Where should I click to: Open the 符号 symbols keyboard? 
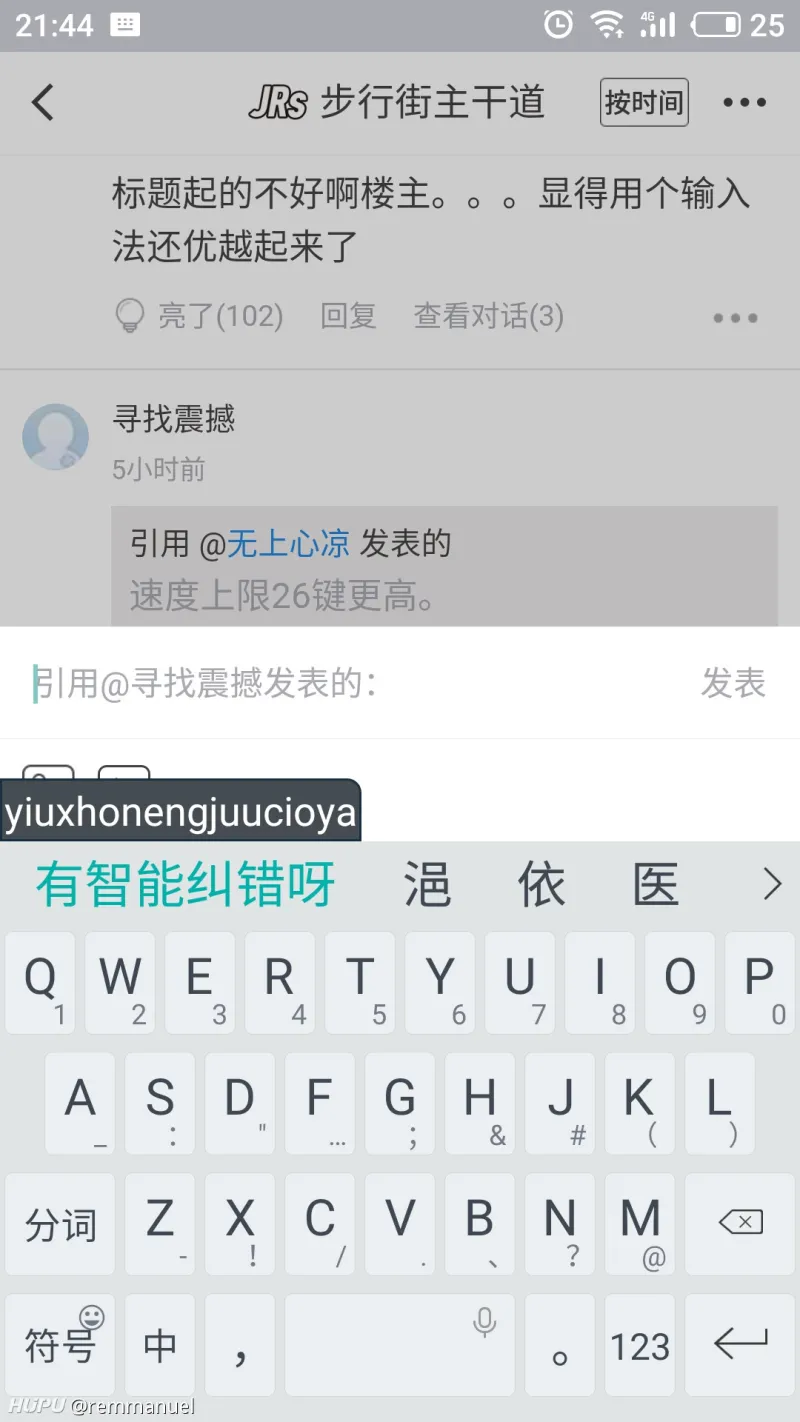[60, 1345]
